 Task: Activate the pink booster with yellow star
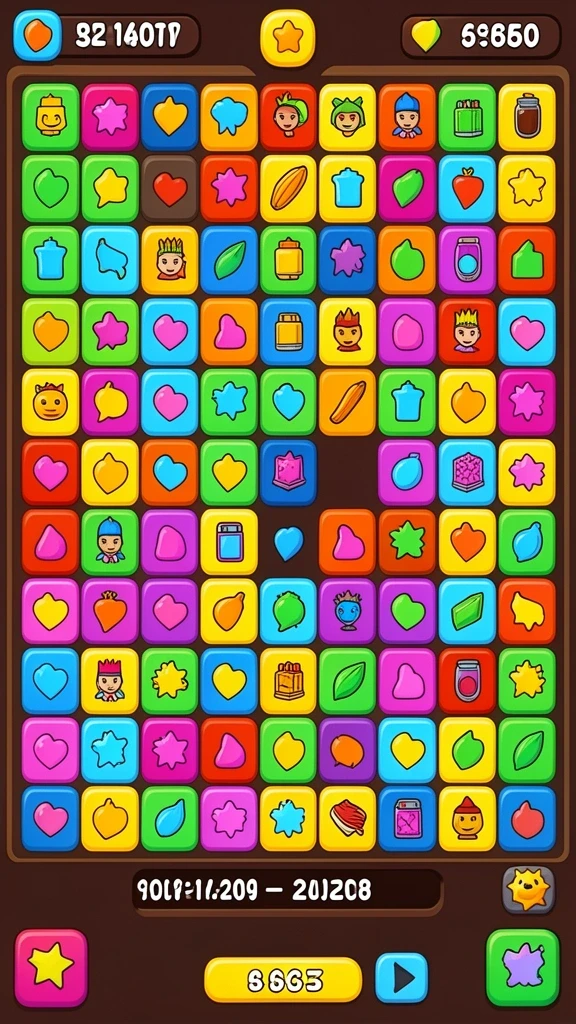pyautogui.click(x=51, y=968)
